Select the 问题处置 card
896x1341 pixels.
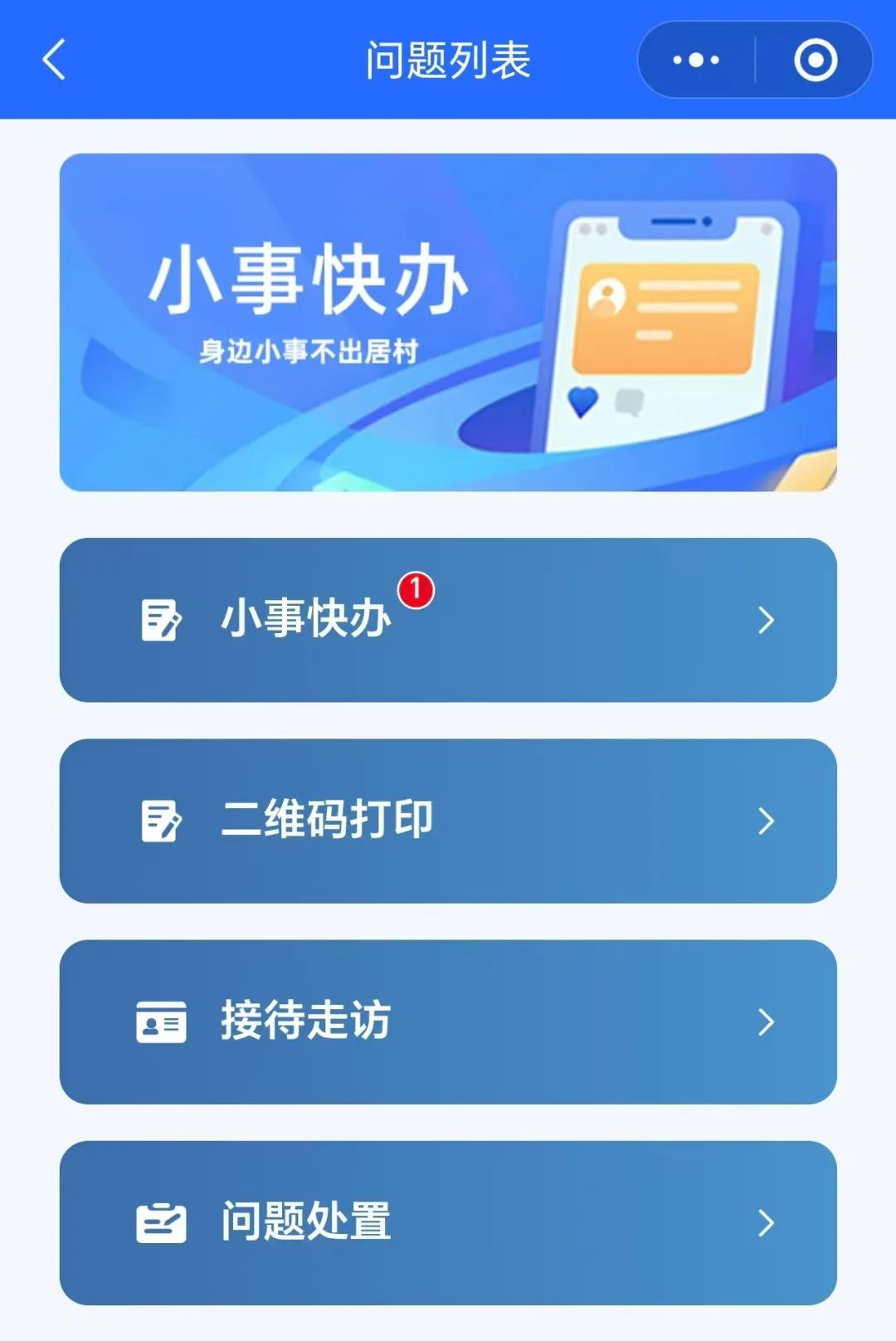[448, 1221]
